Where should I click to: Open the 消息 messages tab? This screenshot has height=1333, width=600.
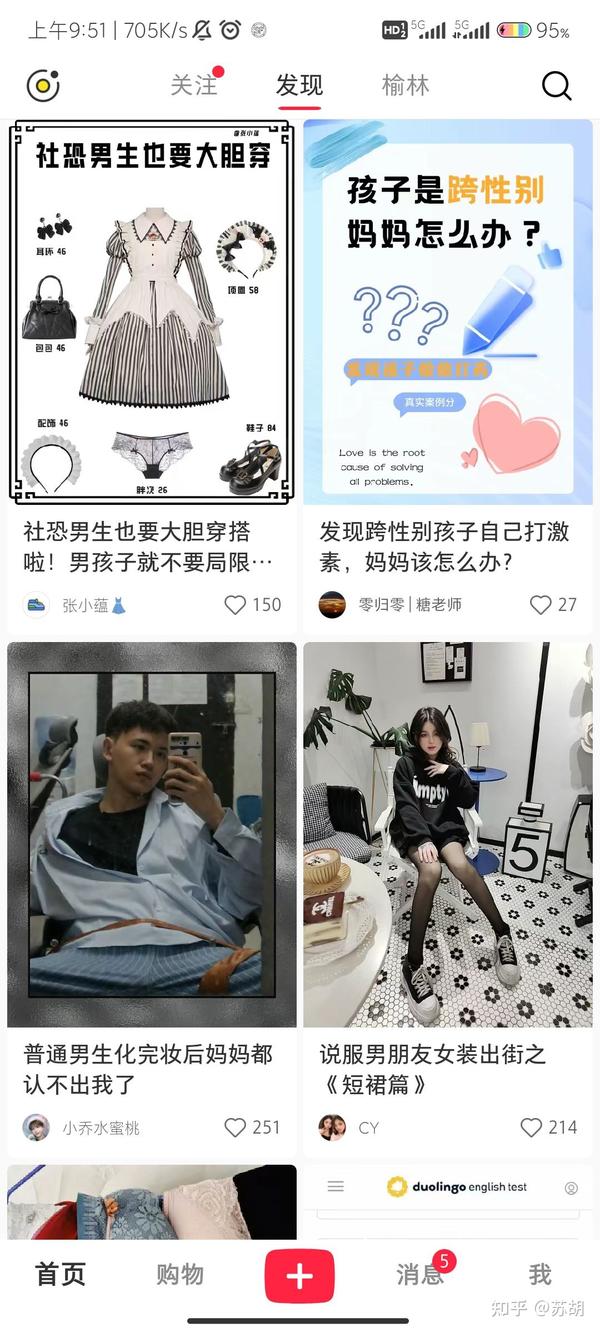point(419,1274)
